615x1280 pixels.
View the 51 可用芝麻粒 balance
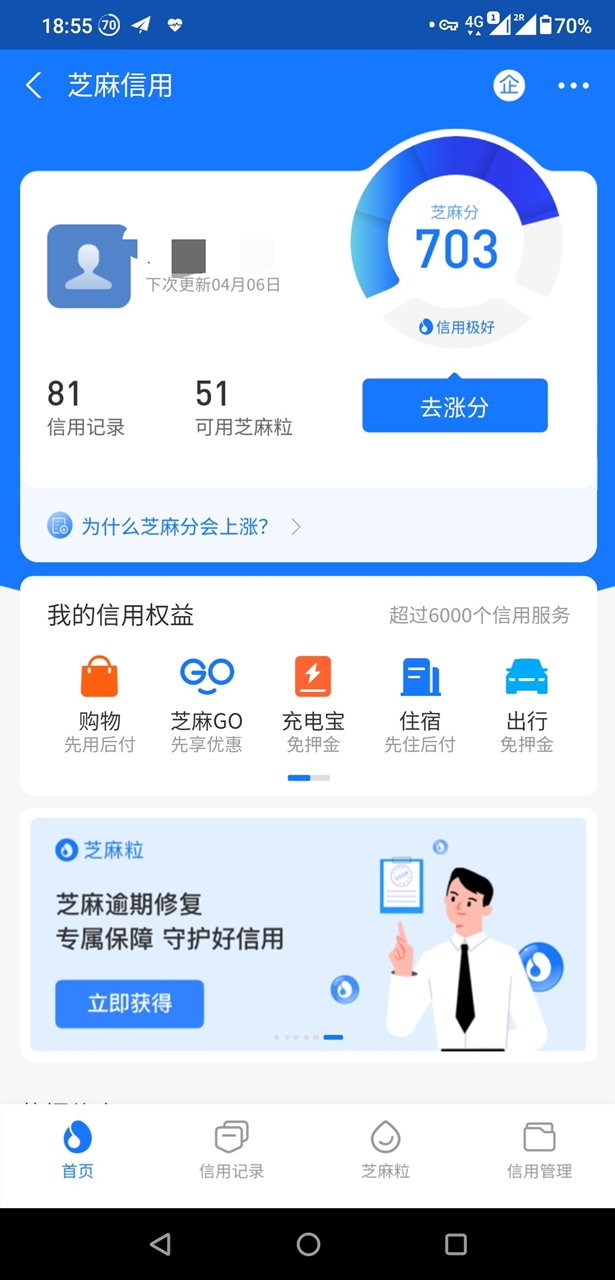pos(244,408)
